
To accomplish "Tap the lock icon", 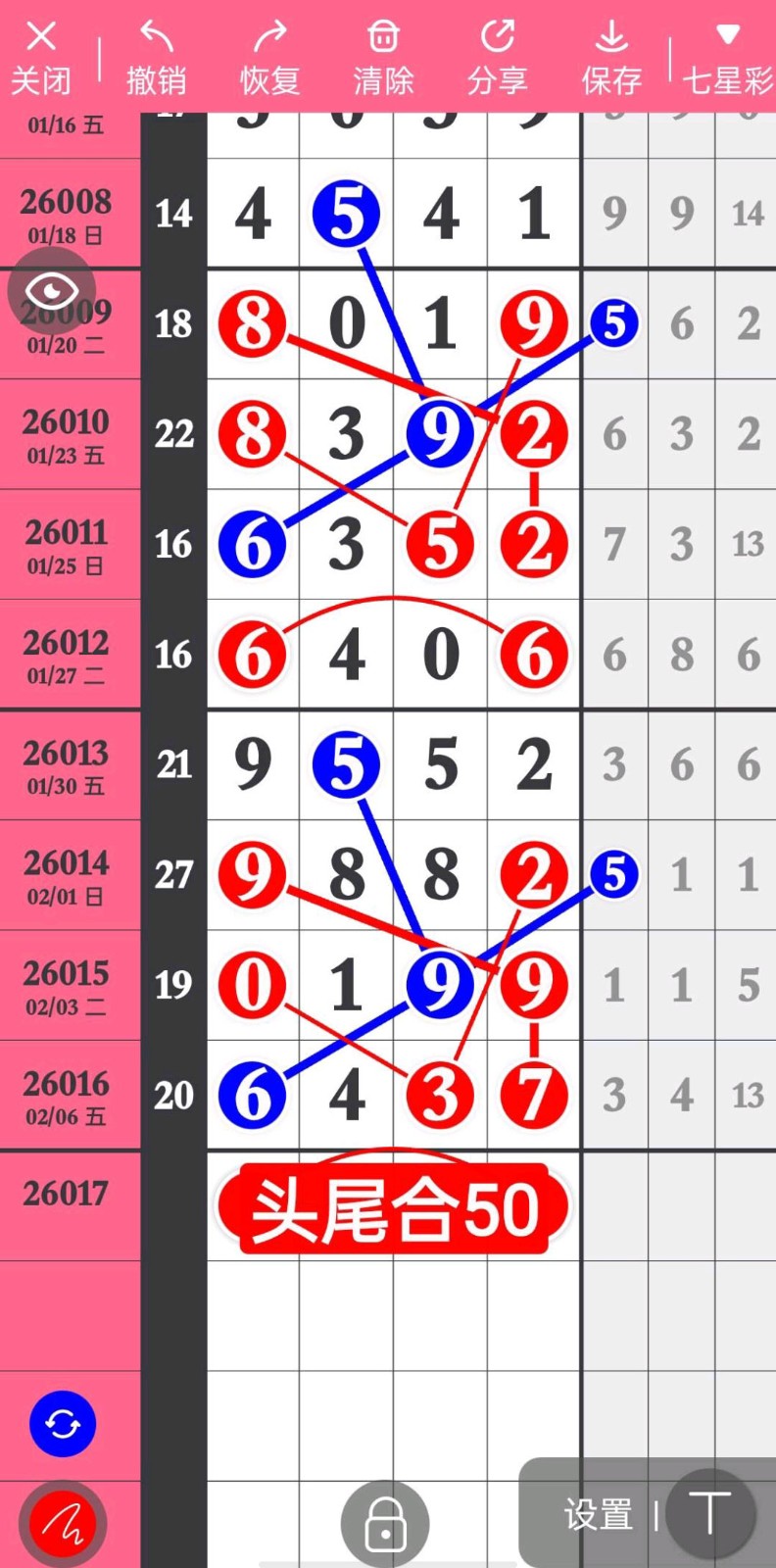I will click(385, 1524).
